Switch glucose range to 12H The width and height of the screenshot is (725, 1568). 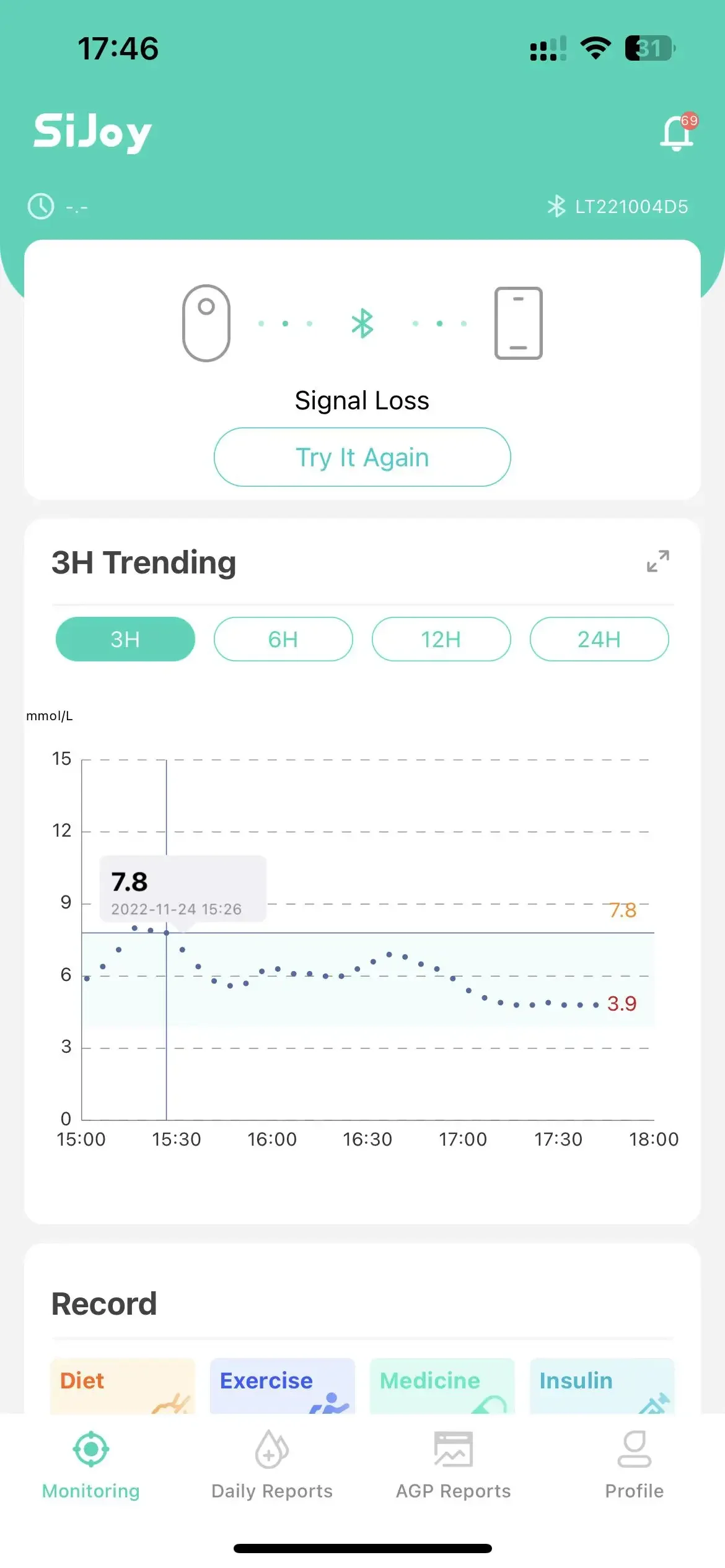click(x=441, y=639)
